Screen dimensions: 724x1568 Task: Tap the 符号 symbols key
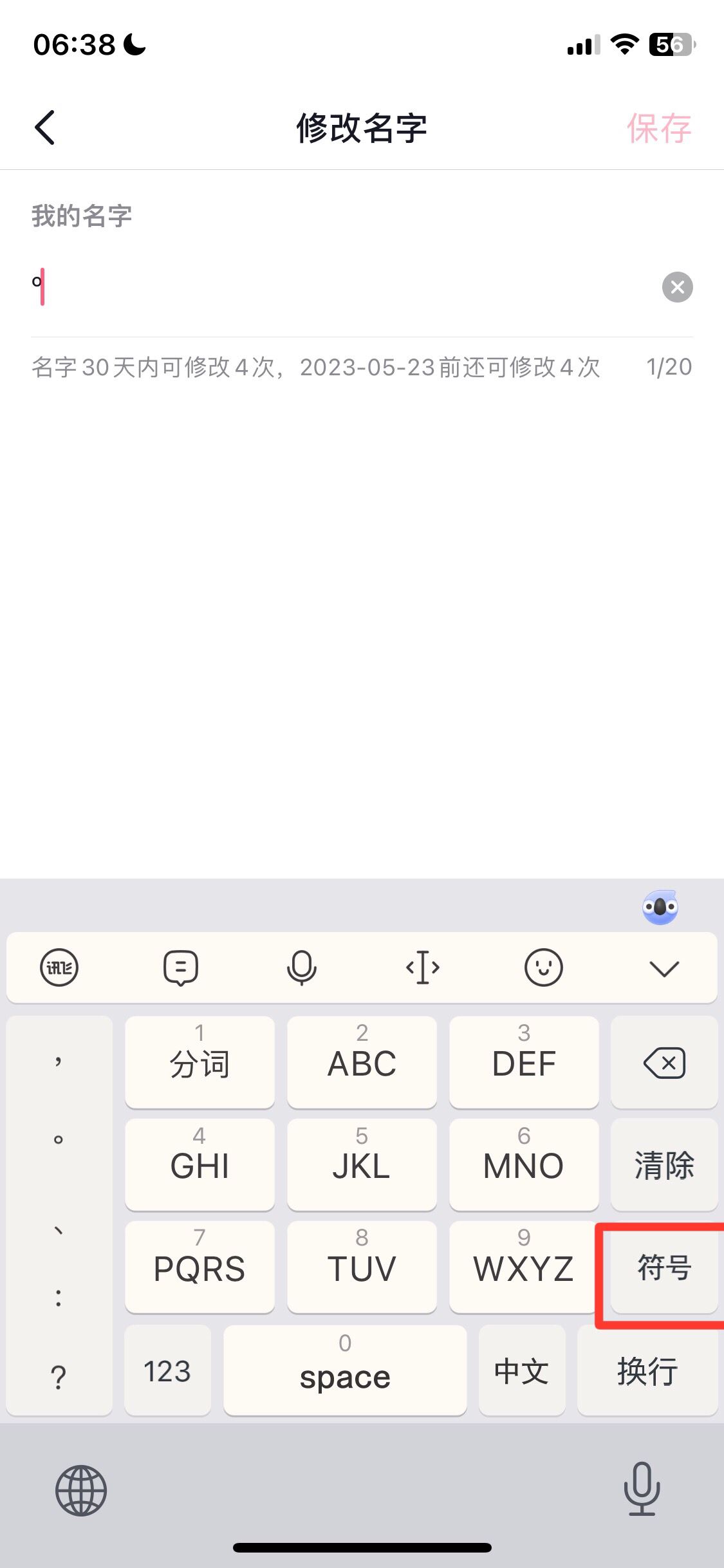pos(664,1267)
